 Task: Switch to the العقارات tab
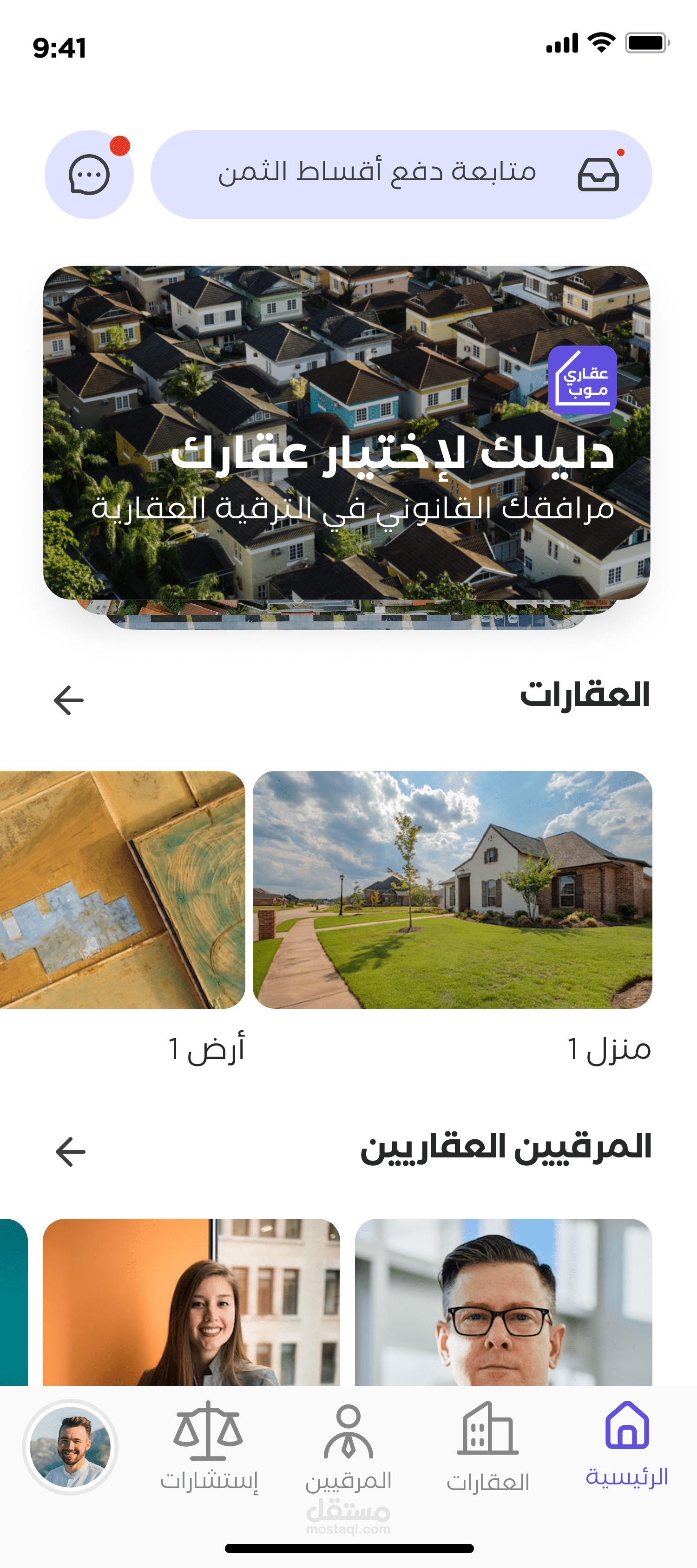point(487,1446)
